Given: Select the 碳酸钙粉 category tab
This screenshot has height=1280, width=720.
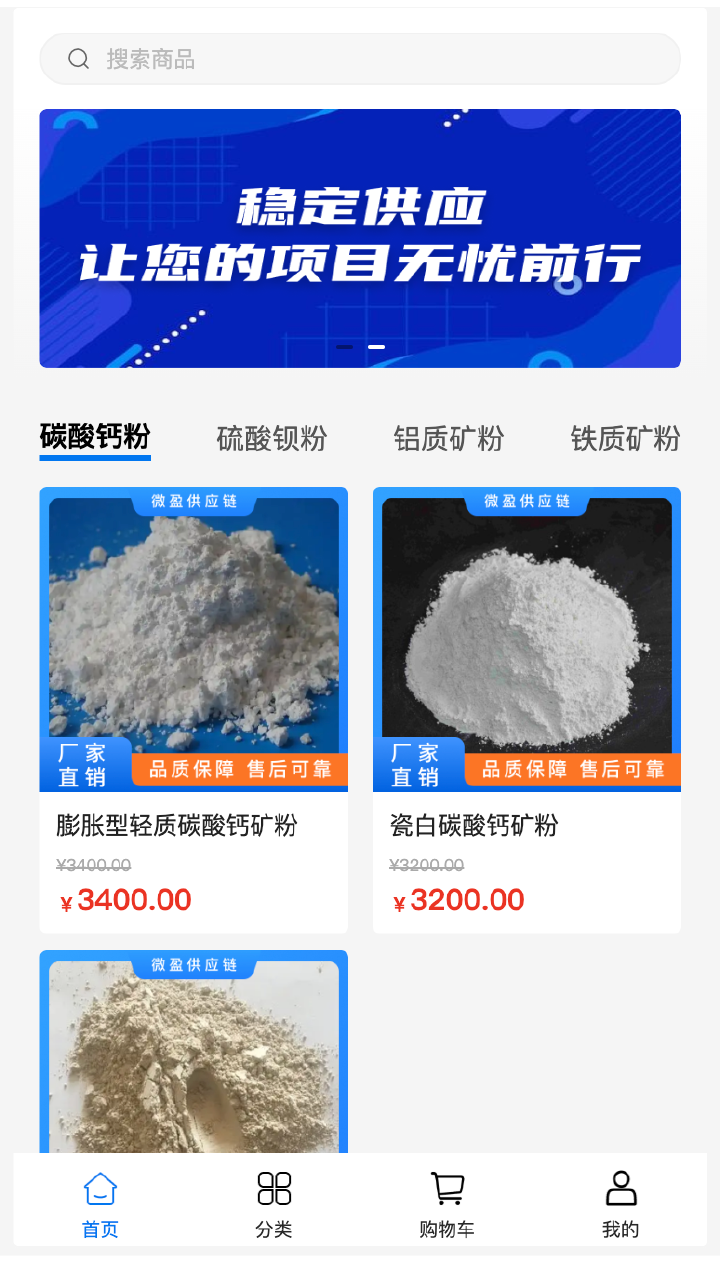Looking at the screenshot, I should coord(95,438).
